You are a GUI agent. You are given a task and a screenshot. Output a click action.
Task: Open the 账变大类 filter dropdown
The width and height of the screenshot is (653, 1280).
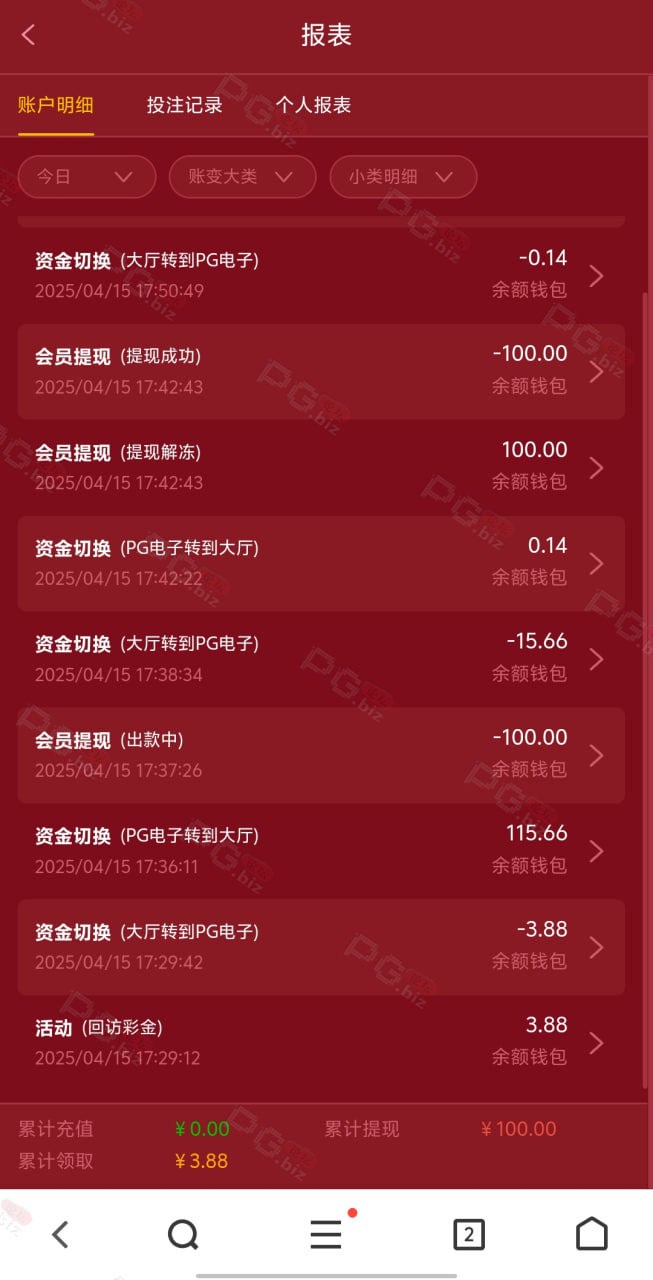(x=242, y=177)
